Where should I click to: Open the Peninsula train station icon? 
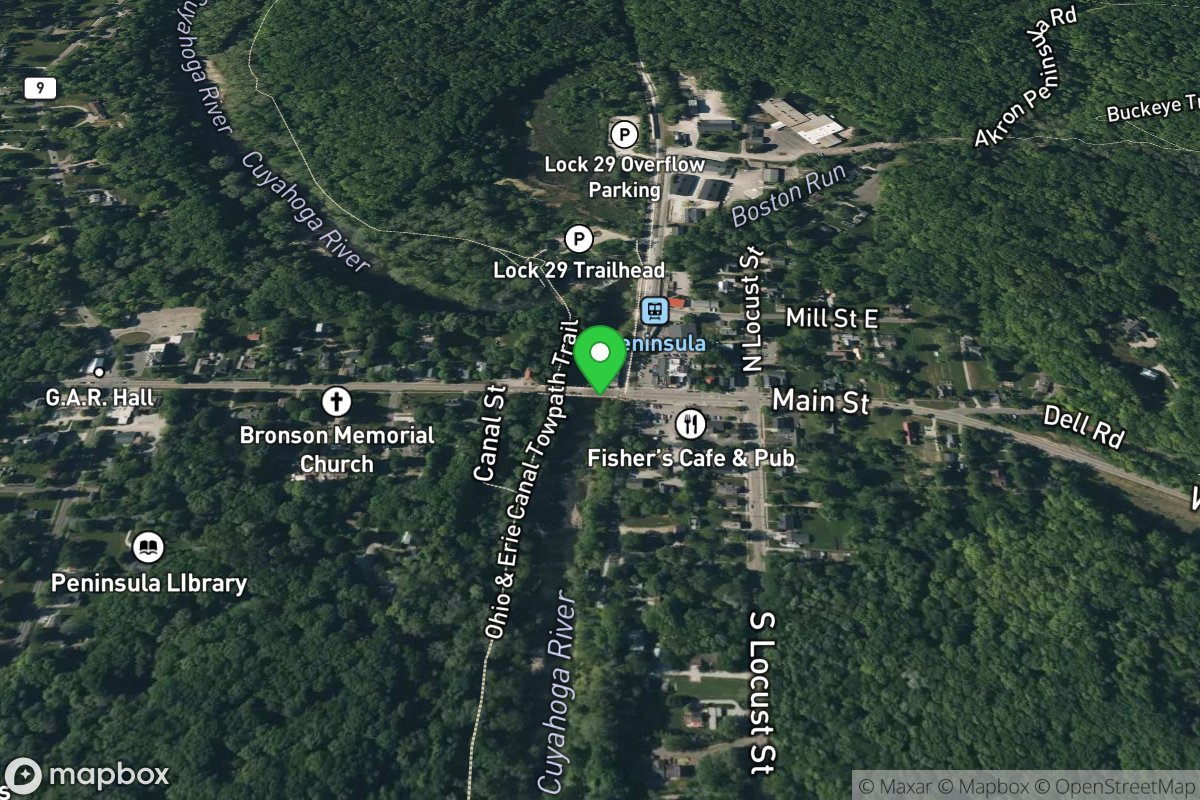point(655,311)
